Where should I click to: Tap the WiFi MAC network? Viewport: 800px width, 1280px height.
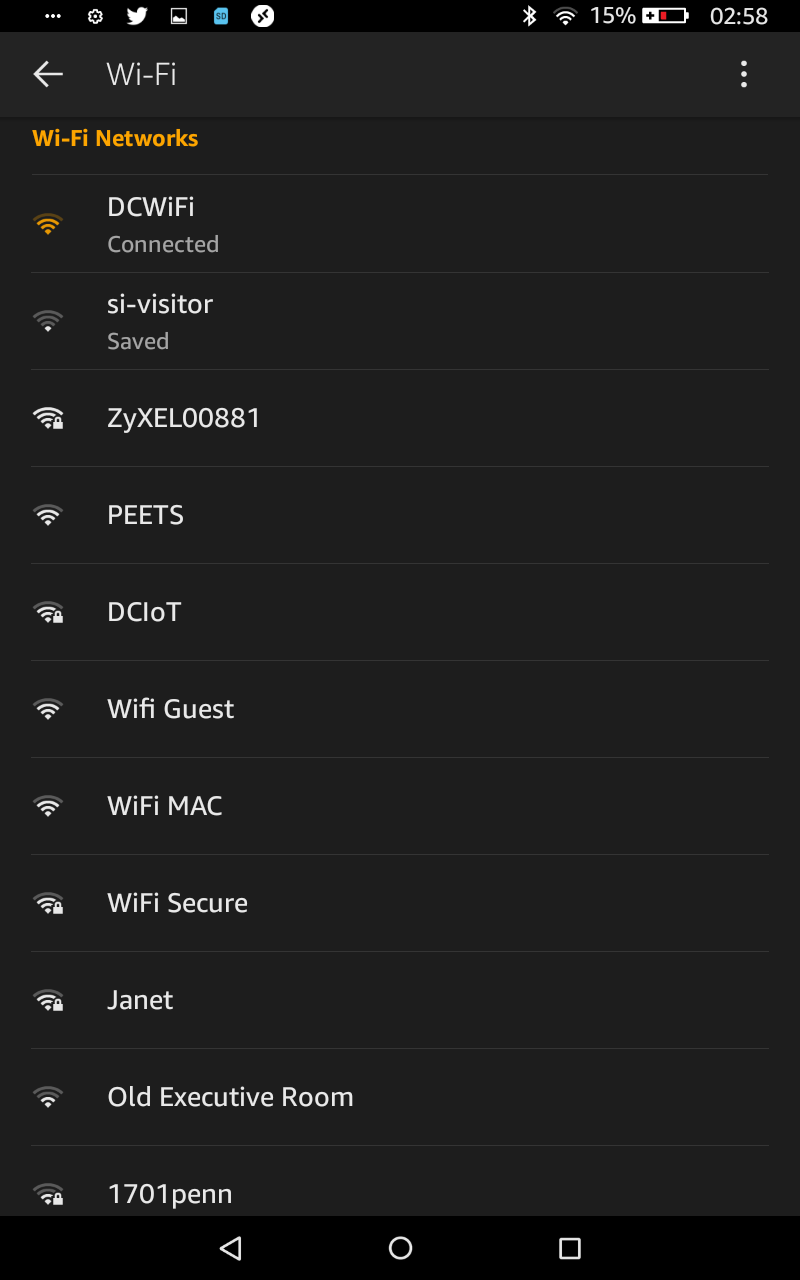pos(400,806)
